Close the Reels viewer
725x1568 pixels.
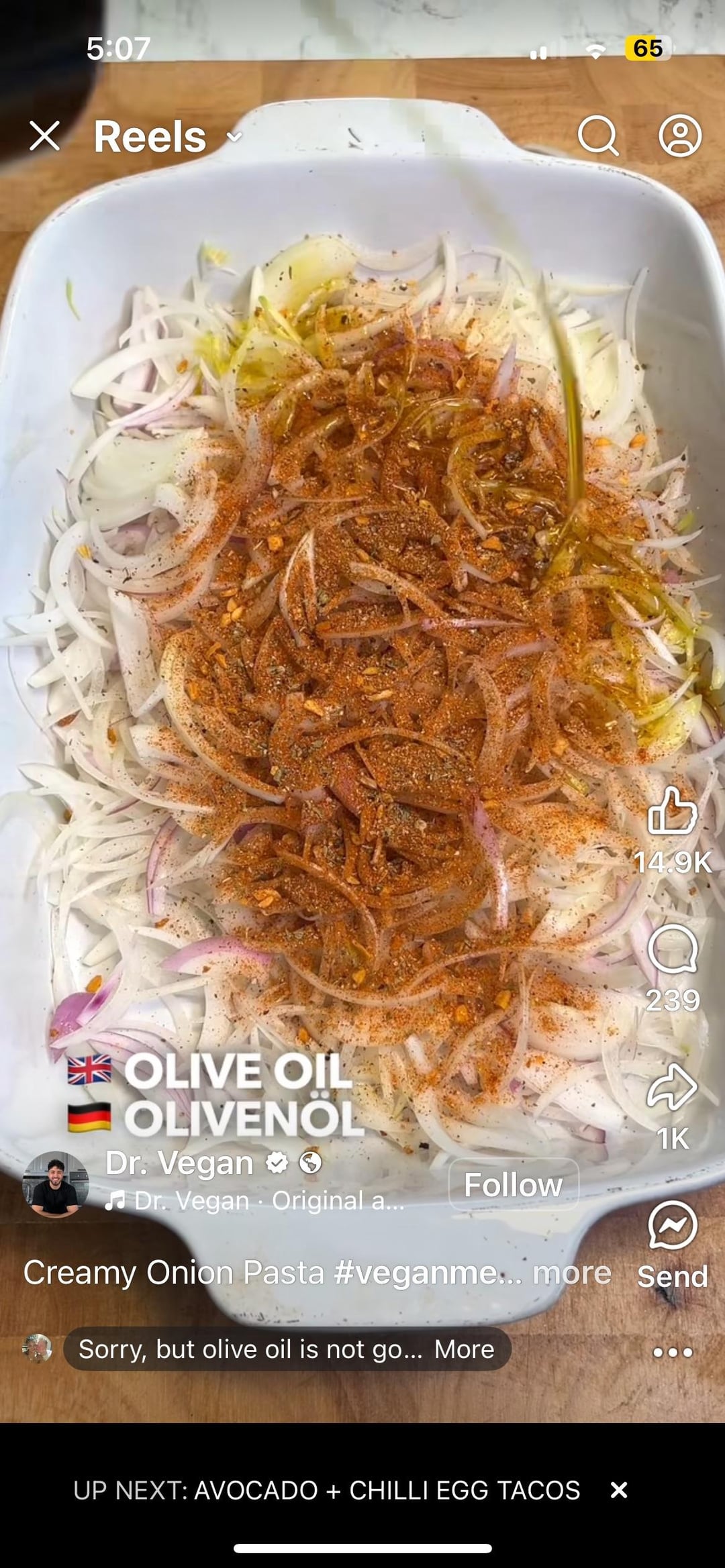45,136
